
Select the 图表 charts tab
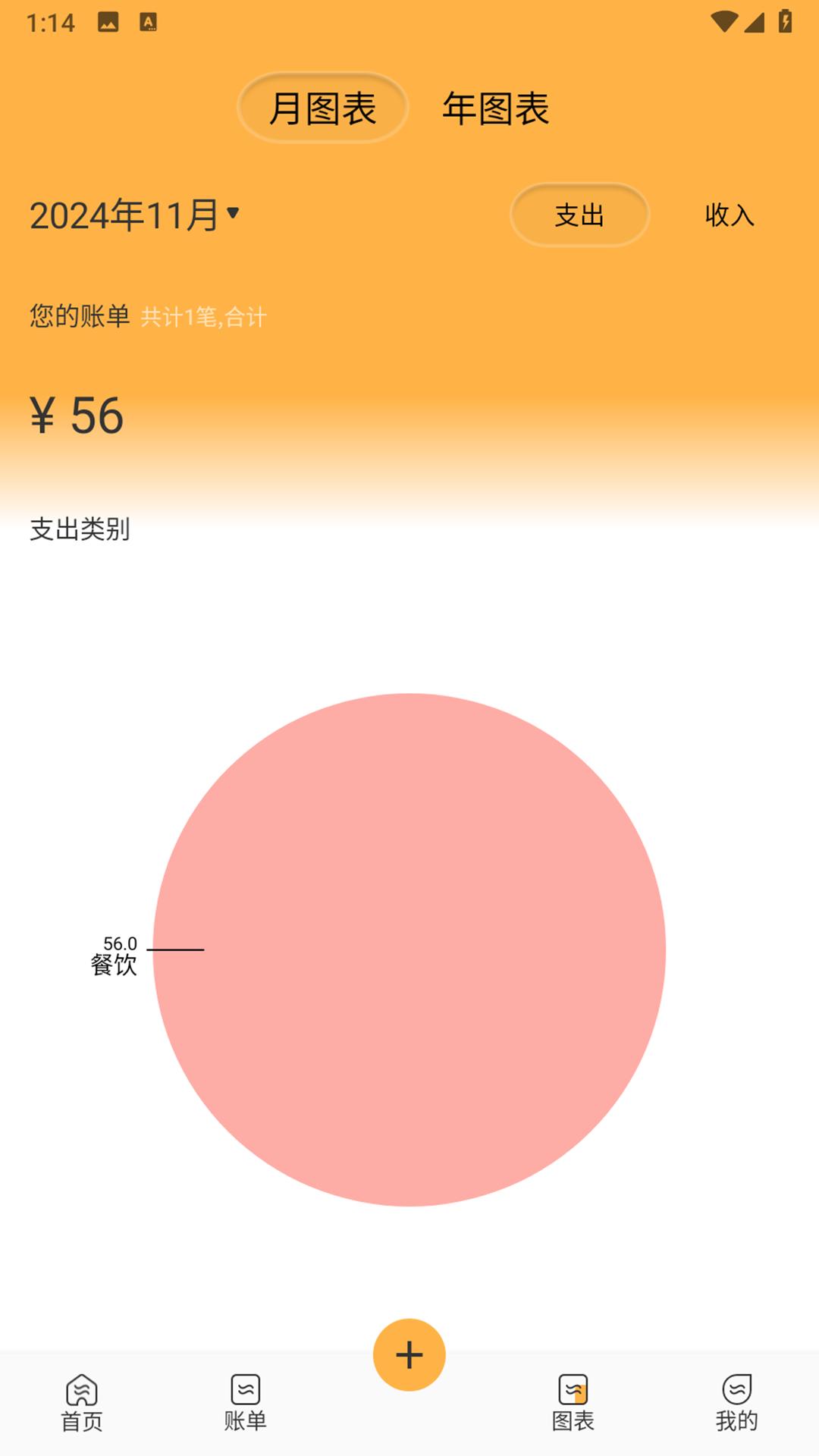coord(573,1403)
